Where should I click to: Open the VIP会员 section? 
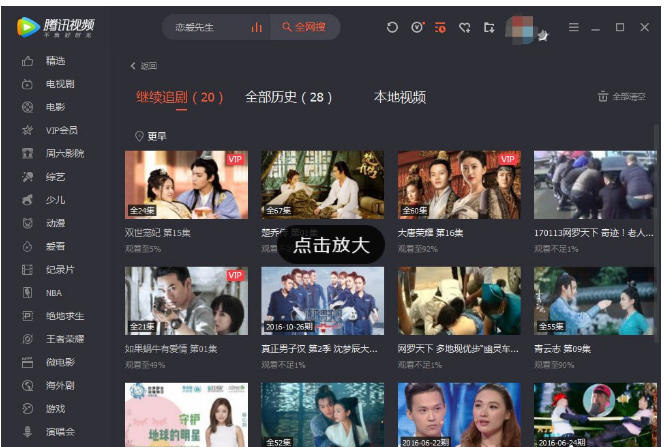[x=61, y=130]
